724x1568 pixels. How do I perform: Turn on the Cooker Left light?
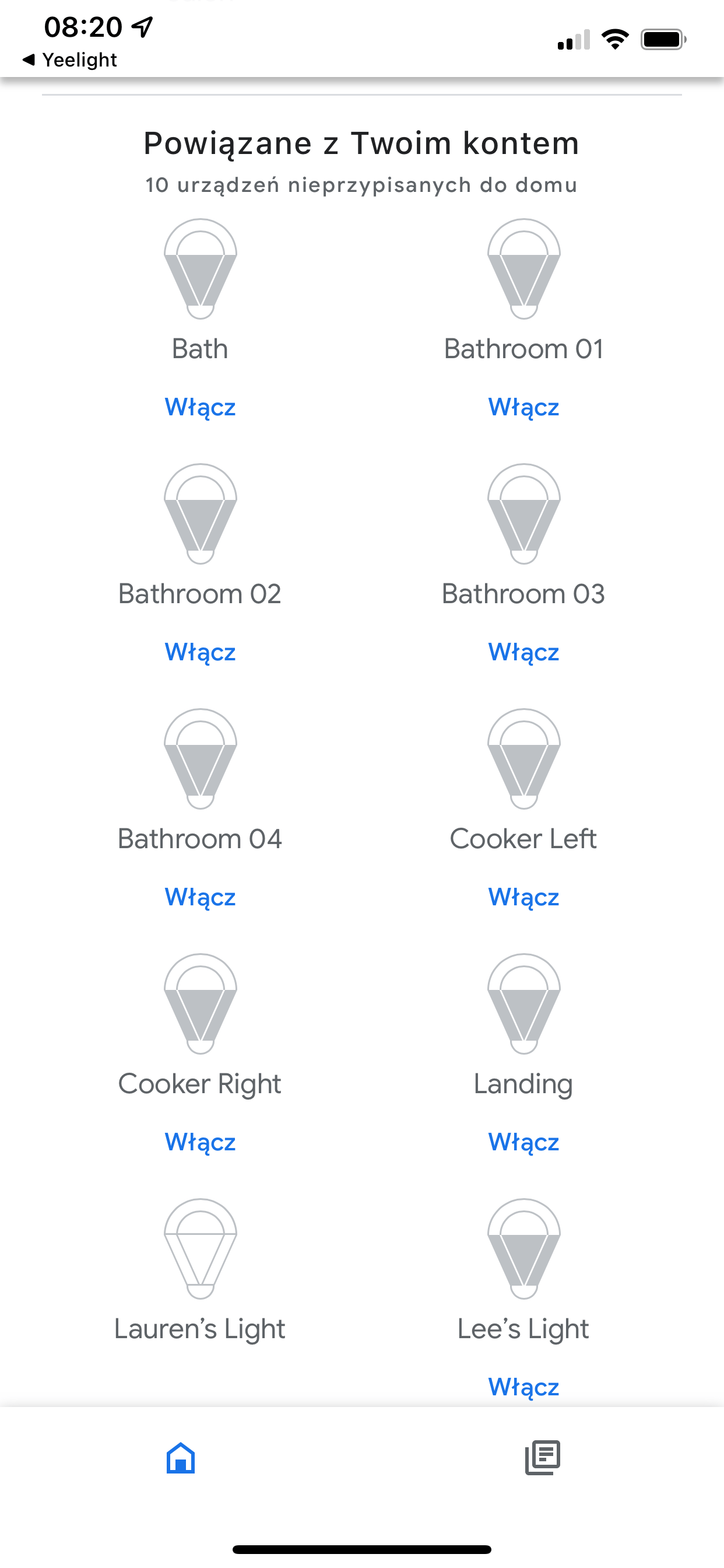coord(523,897)
